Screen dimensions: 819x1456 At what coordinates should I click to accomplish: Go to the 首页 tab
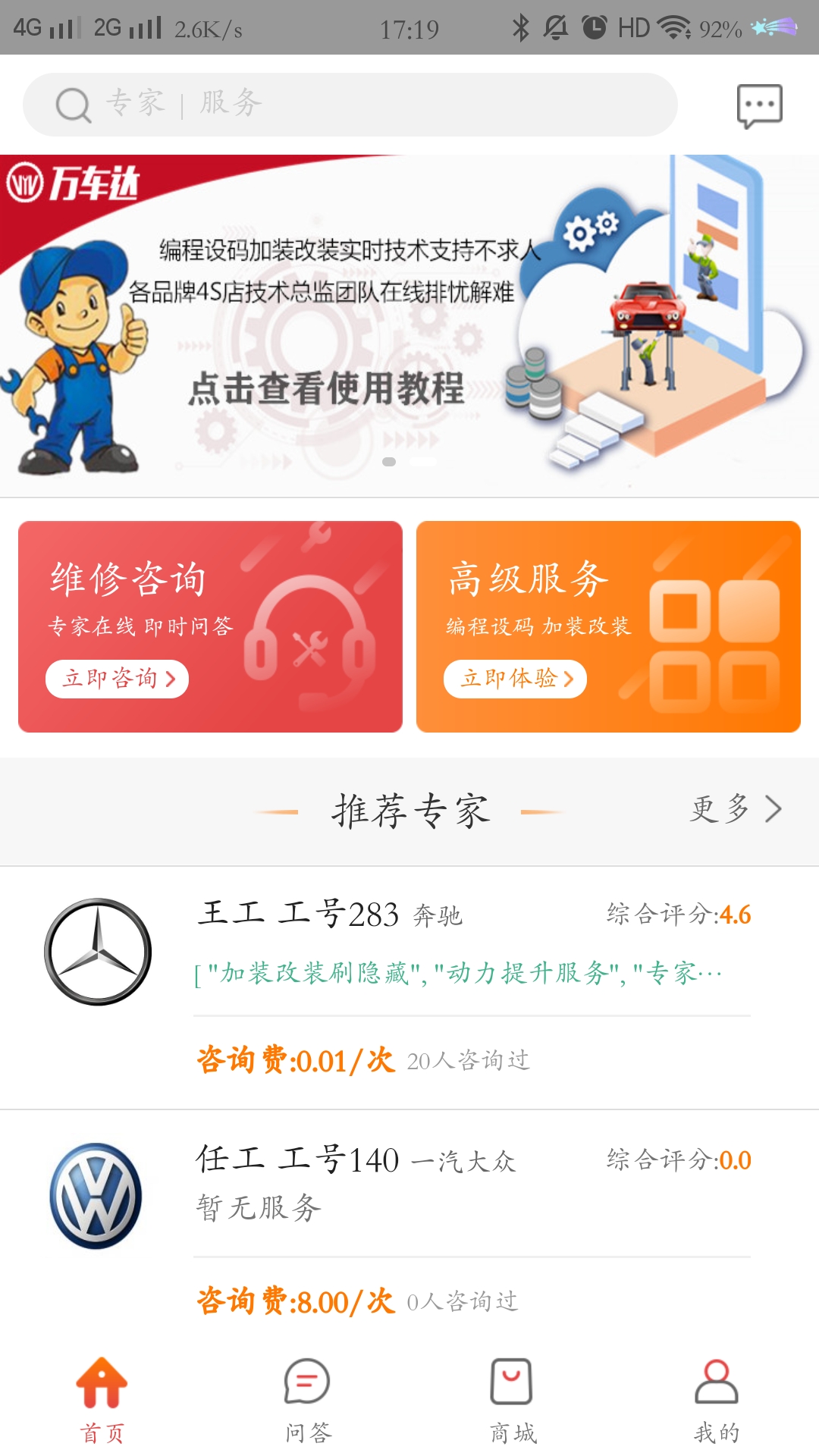point(102,1400)
